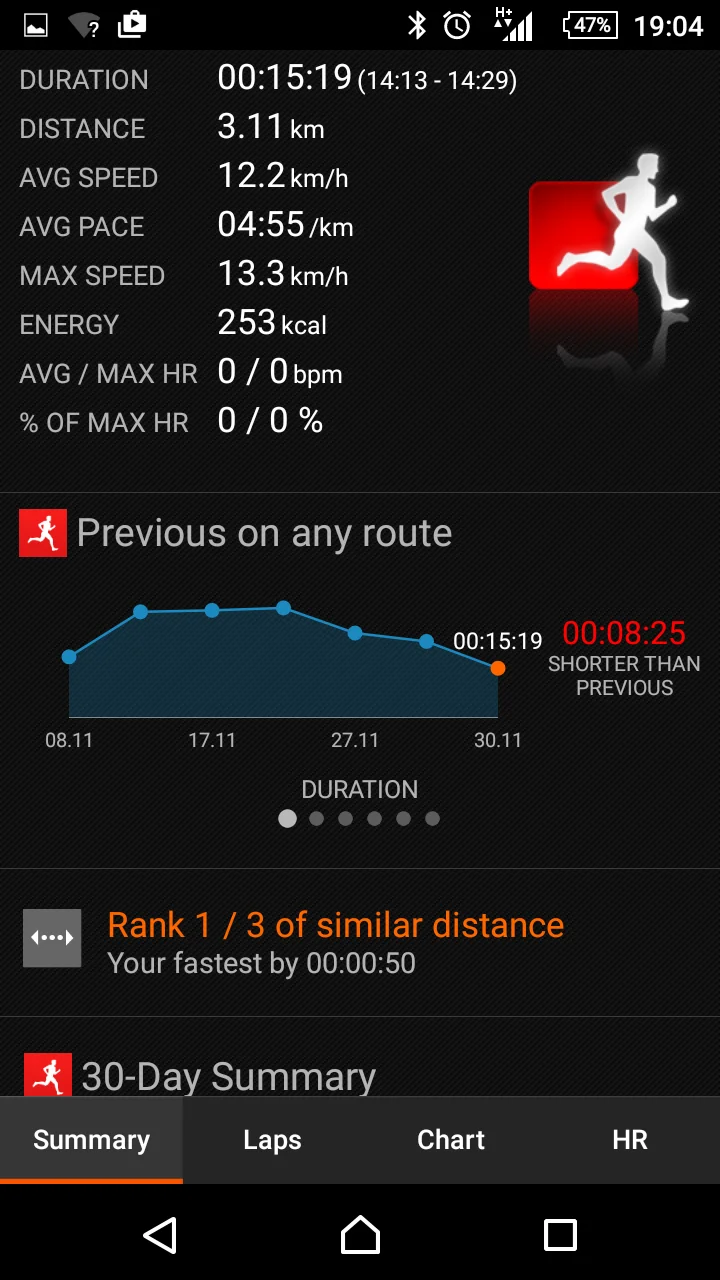Go back with the system back button
The height and width of the screenshot is (1280, 720).
[x=160, y=1235]
